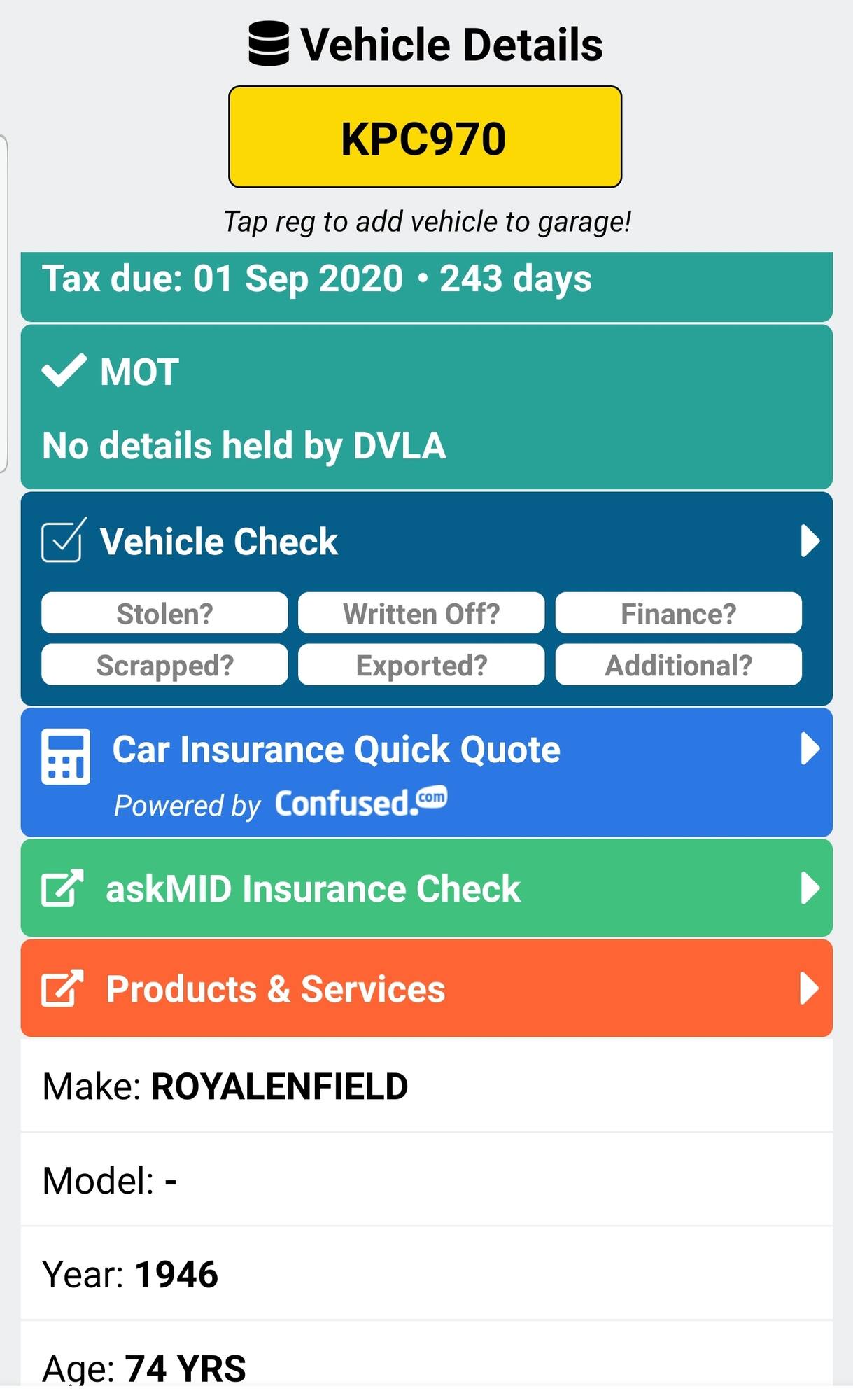
Task: Tap the Written Off? chip
Action: 421,613
